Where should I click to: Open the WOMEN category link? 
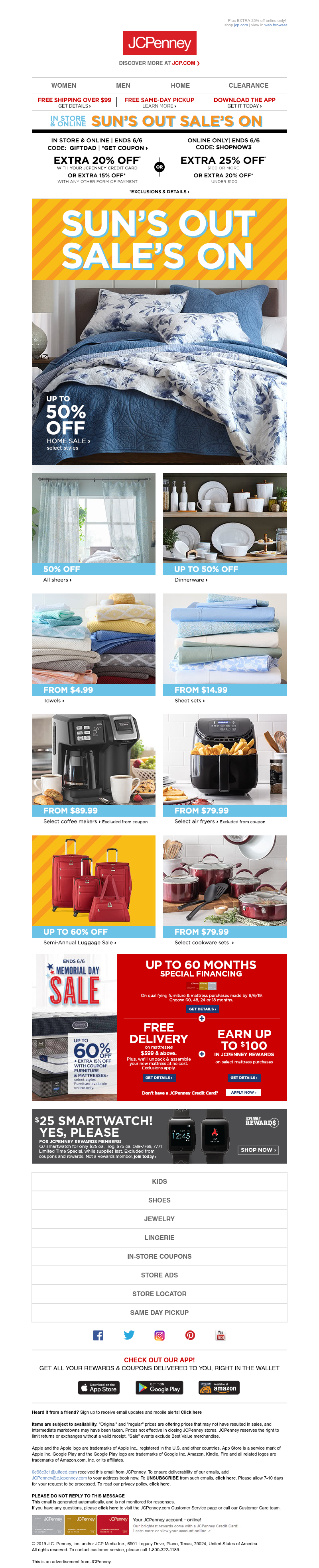click(x=63, y=85)
